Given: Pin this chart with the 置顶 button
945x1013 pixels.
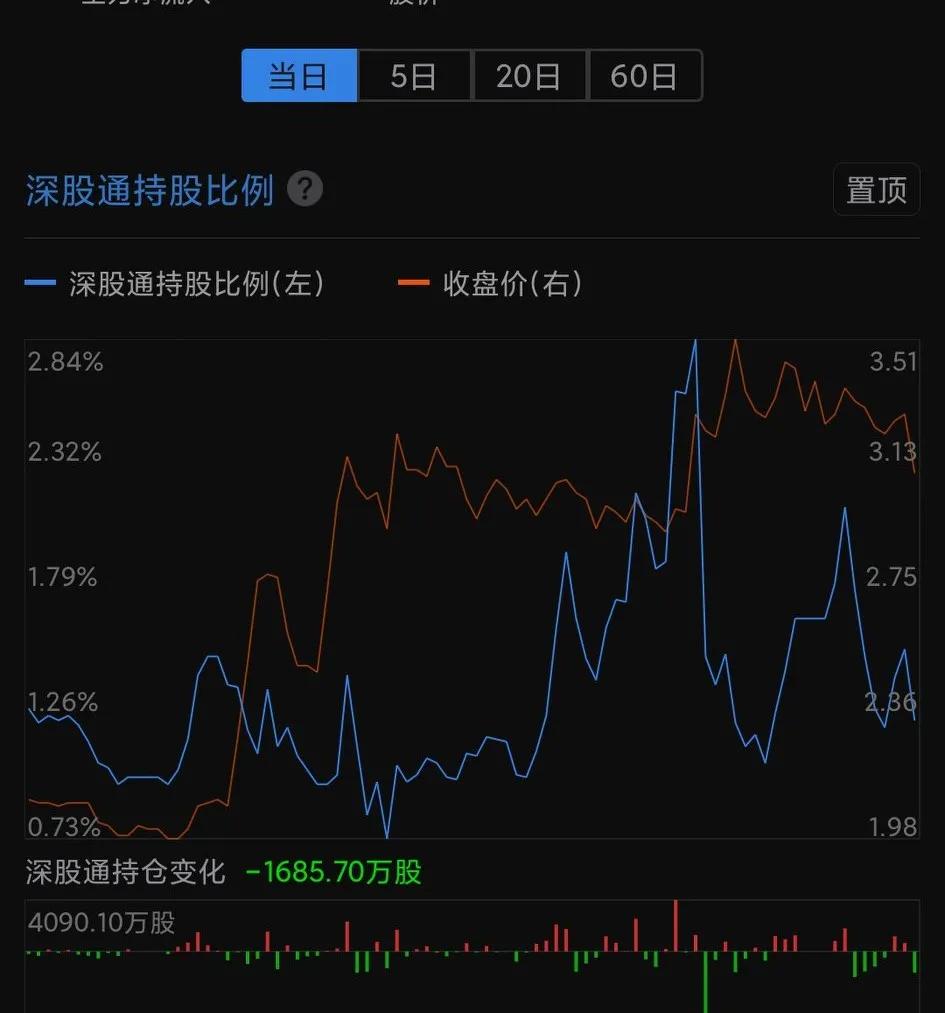Looking at the screenshot, I should (x=876, y=188).
